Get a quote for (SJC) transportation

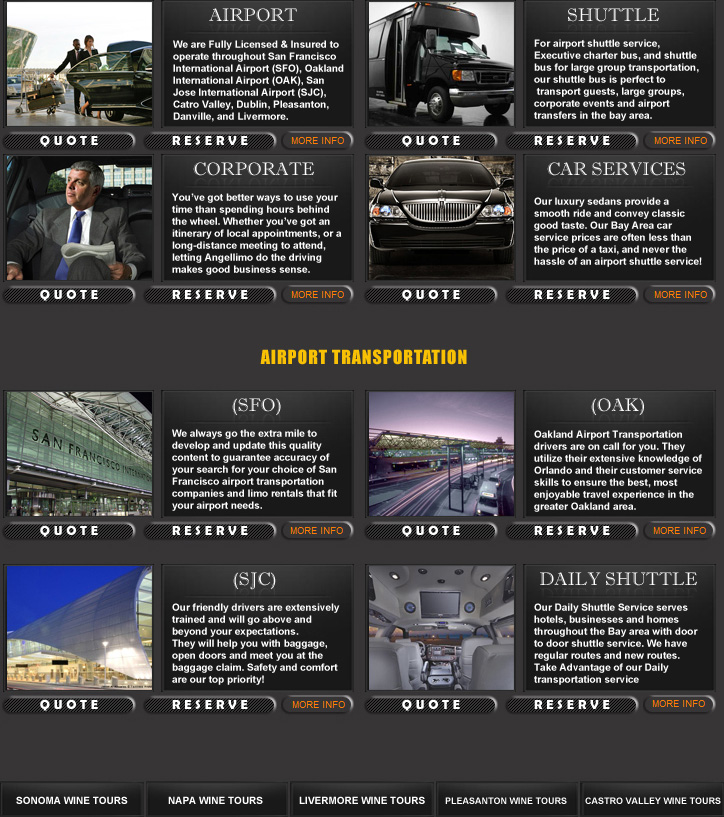click(x=70, y=705)
